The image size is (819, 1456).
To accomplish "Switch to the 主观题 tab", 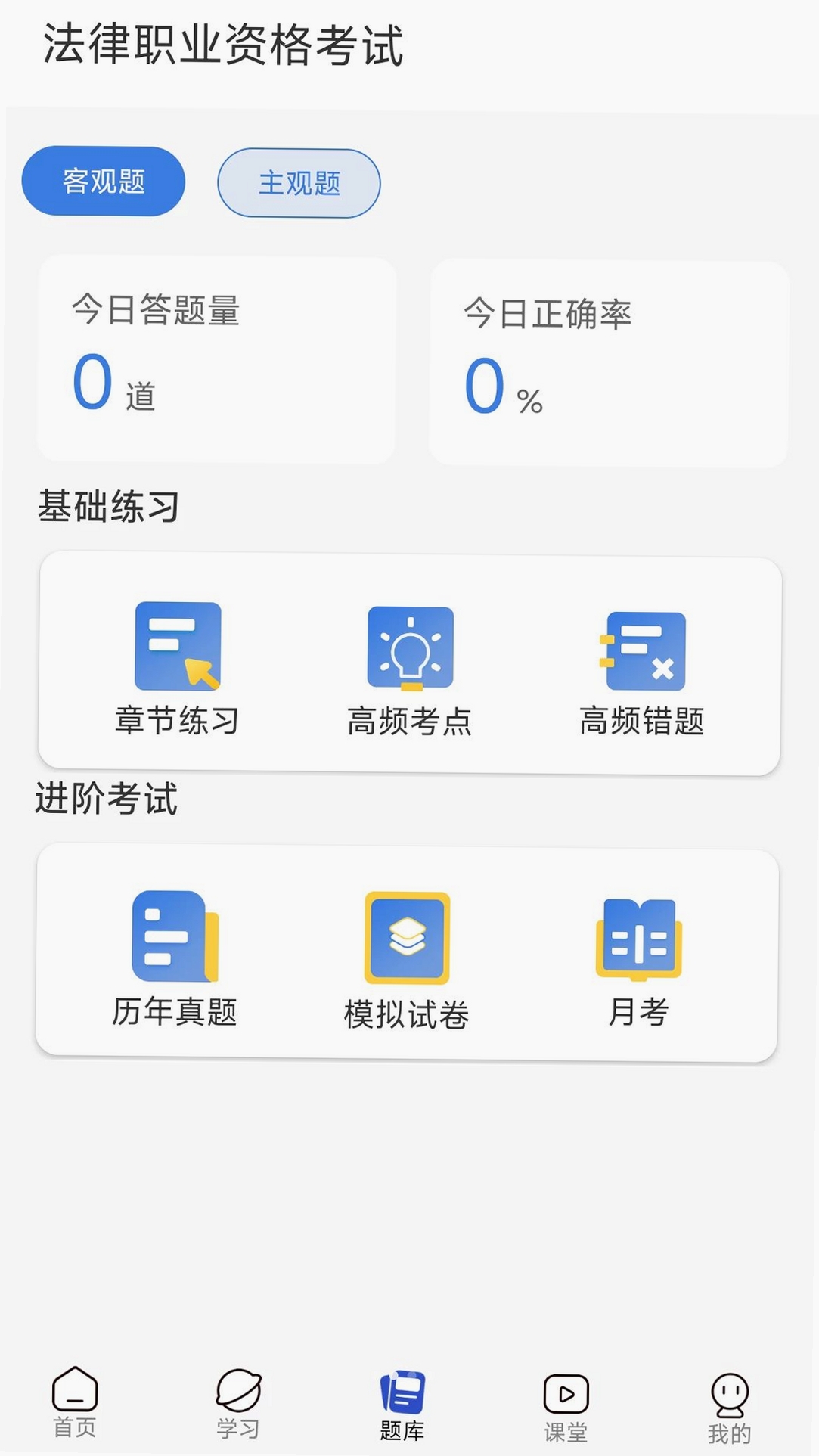I will click(x=299, y=183).
